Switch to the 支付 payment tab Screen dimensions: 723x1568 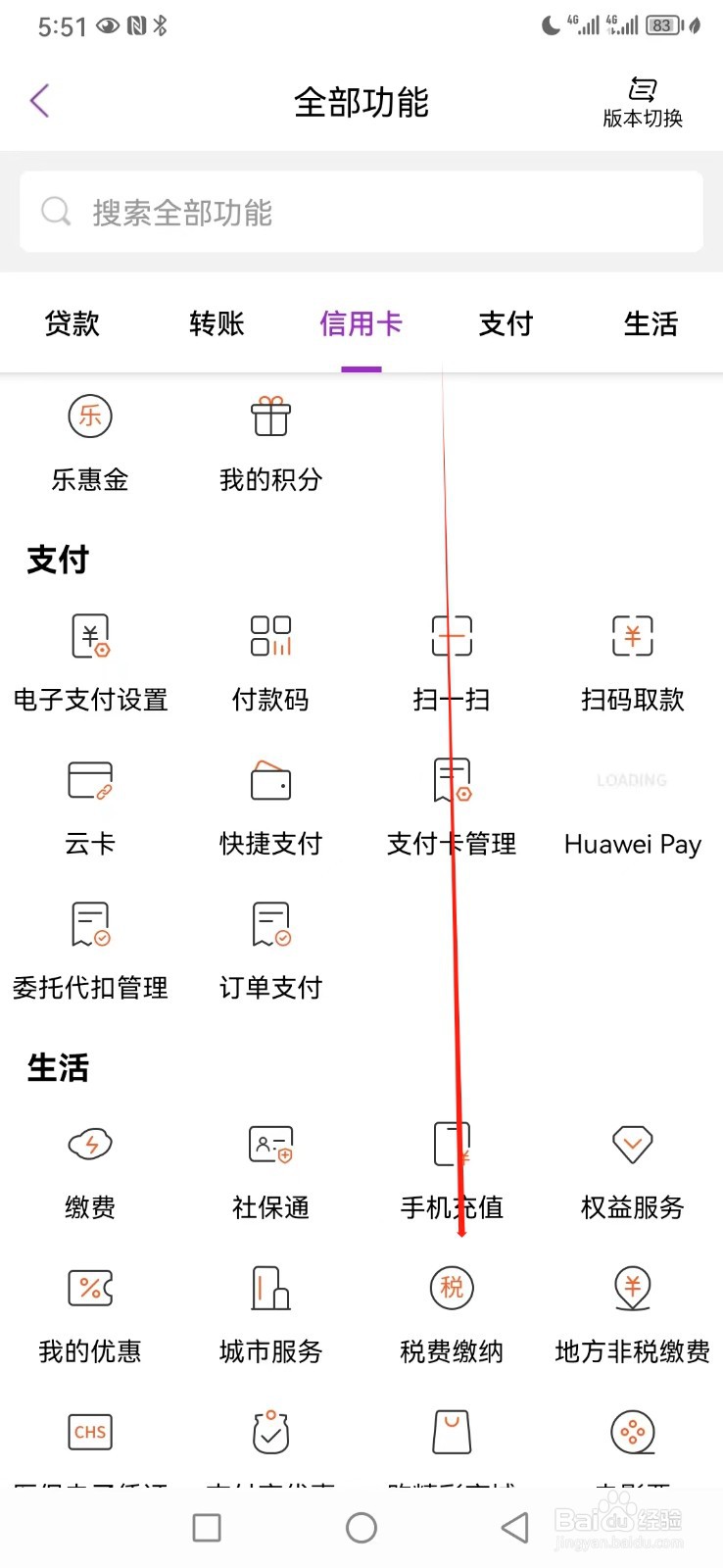(x=506, y=323)
